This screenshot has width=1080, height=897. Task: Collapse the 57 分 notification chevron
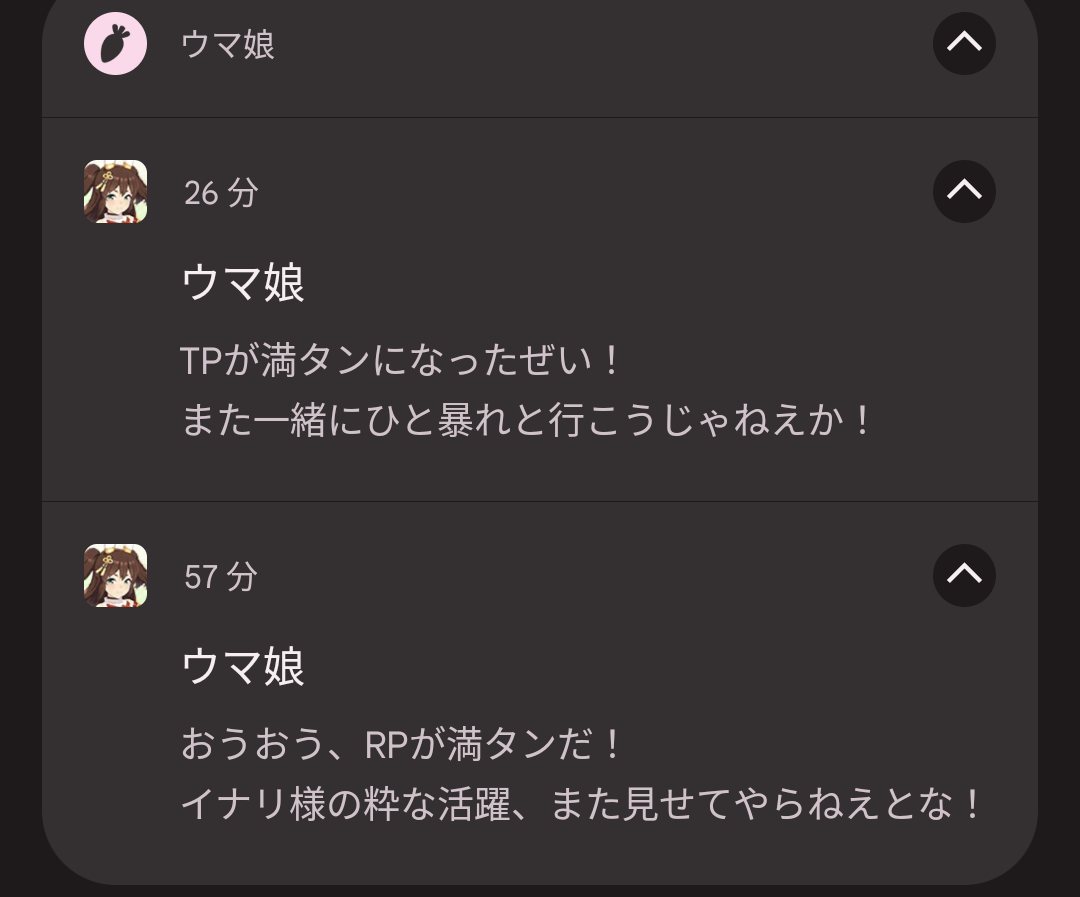pos(964,575)
